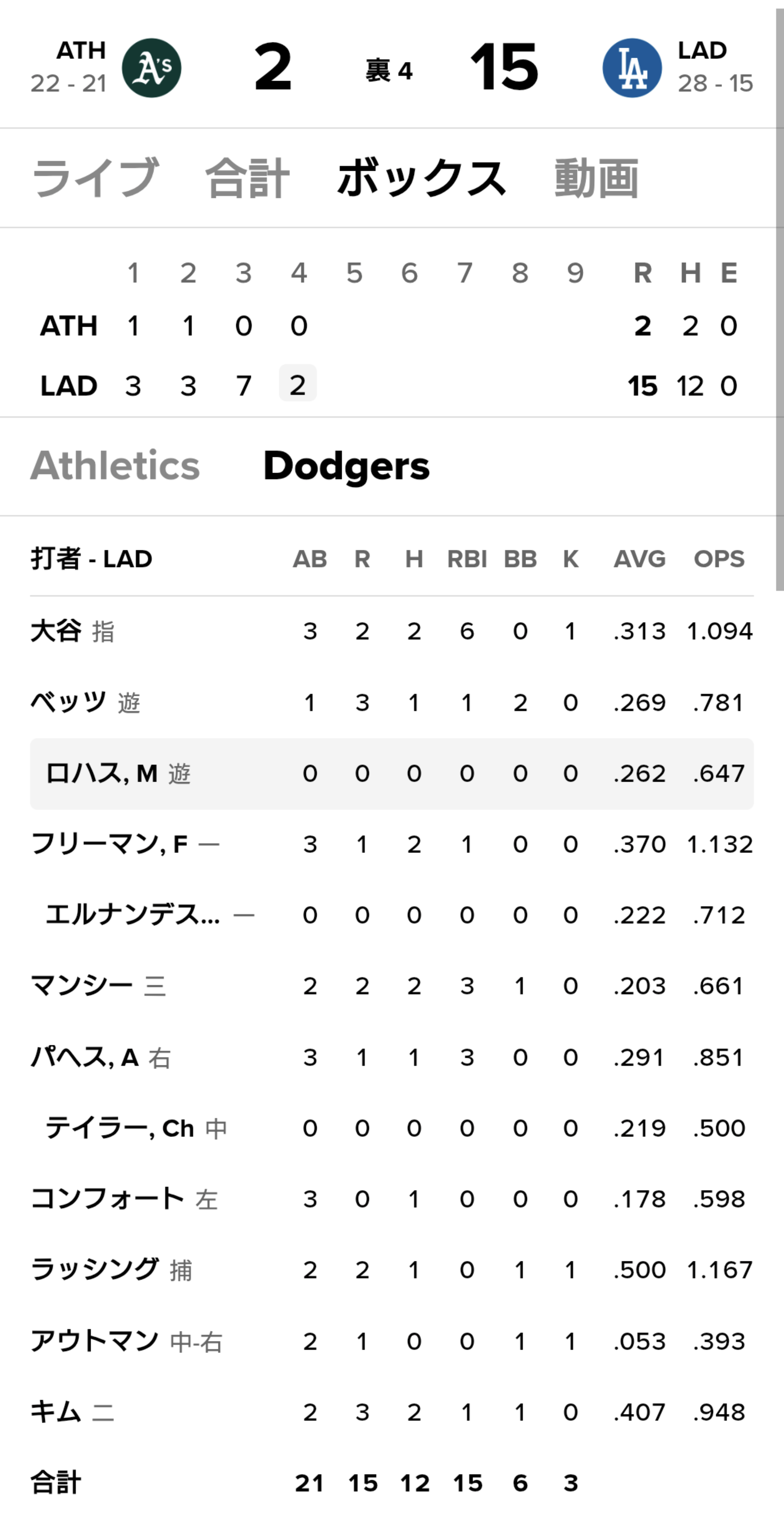
Task: Select the Dodgers team tab
Action: 346,465
